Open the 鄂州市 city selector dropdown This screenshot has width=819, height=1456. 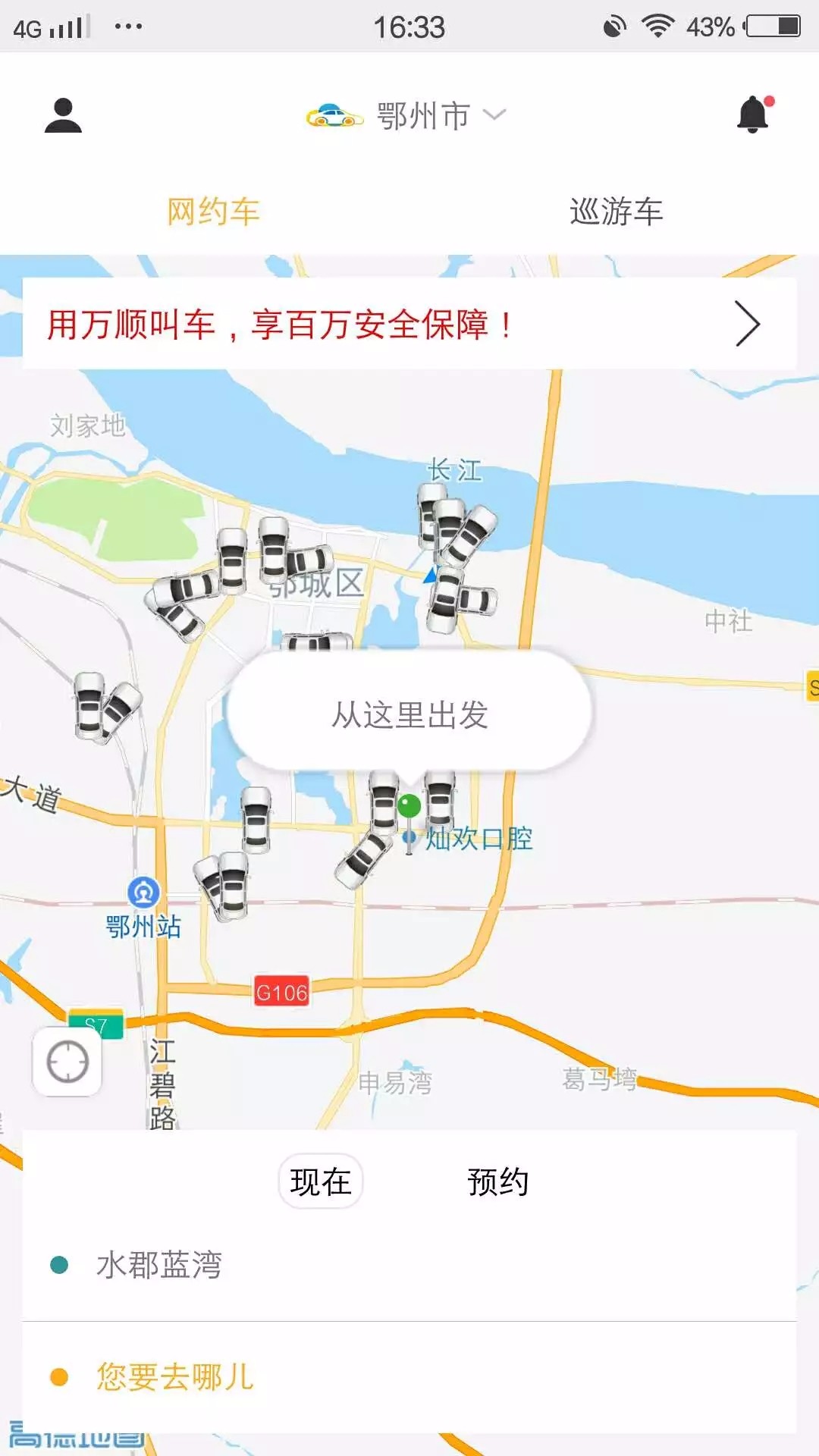click(422, 114)
